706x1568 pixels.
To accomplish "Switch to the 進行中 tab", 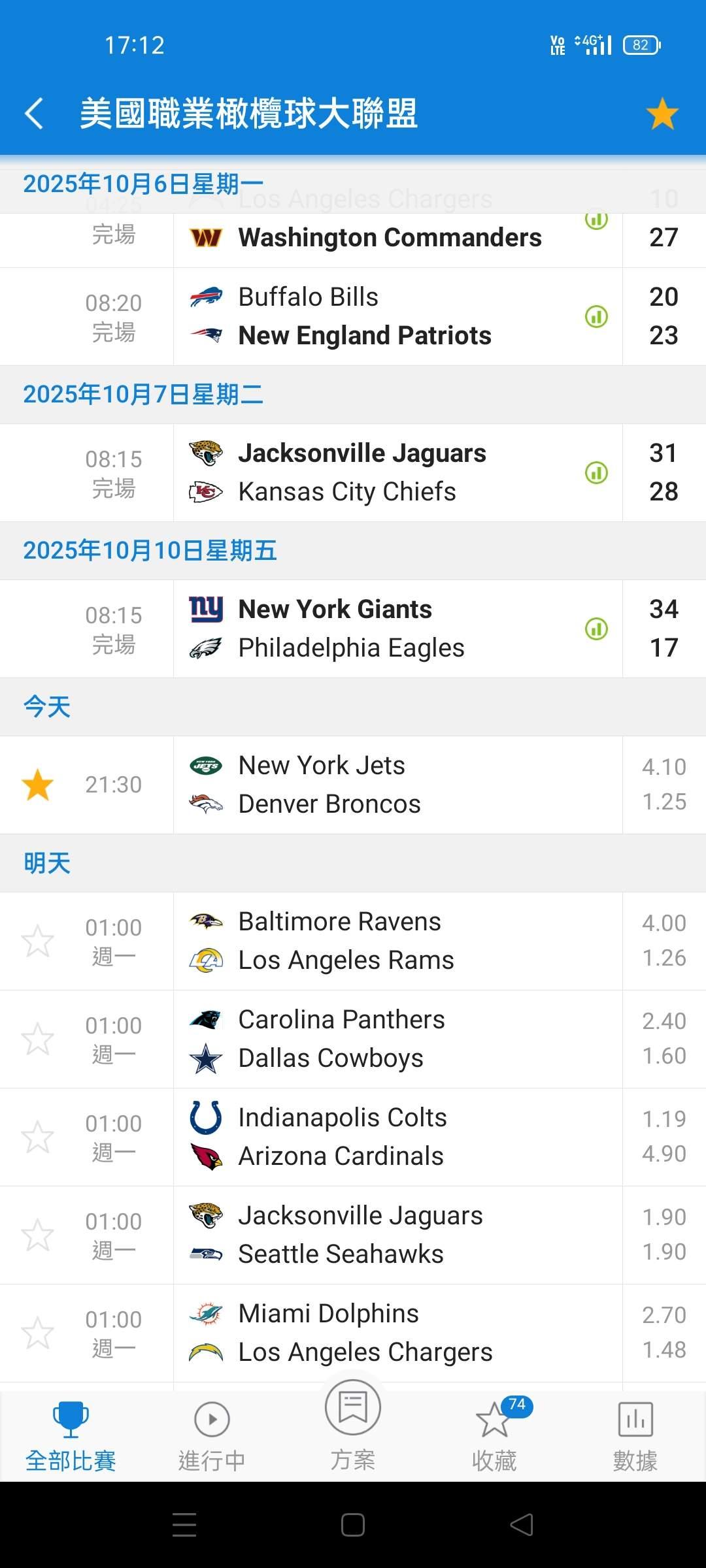I will (x=212, y=1436).
